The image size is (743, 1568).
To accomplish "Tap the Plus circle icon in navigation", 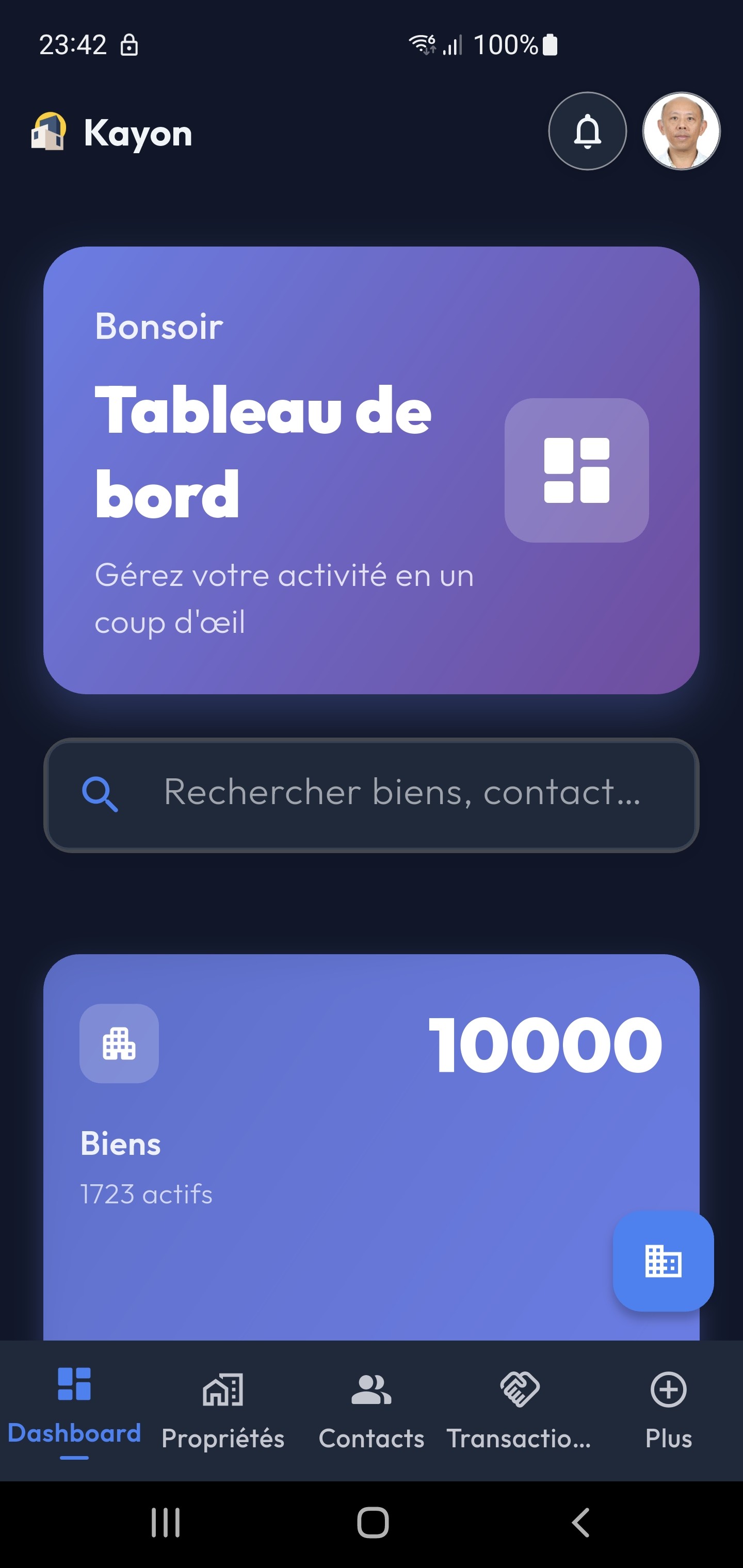I will click(x=668, y=1389).
